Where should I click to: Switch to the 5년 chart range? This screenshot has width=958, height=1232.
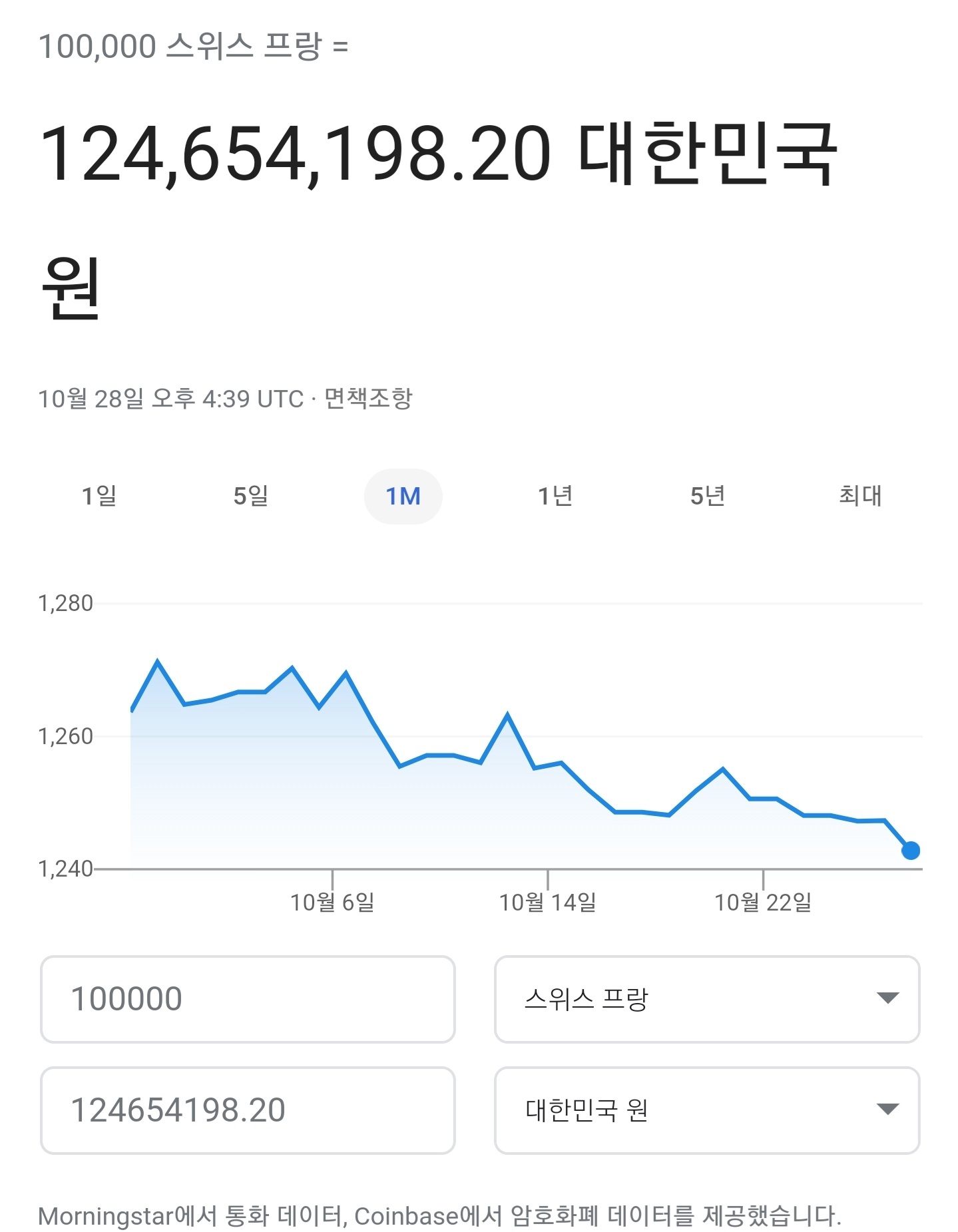(707, 496)
